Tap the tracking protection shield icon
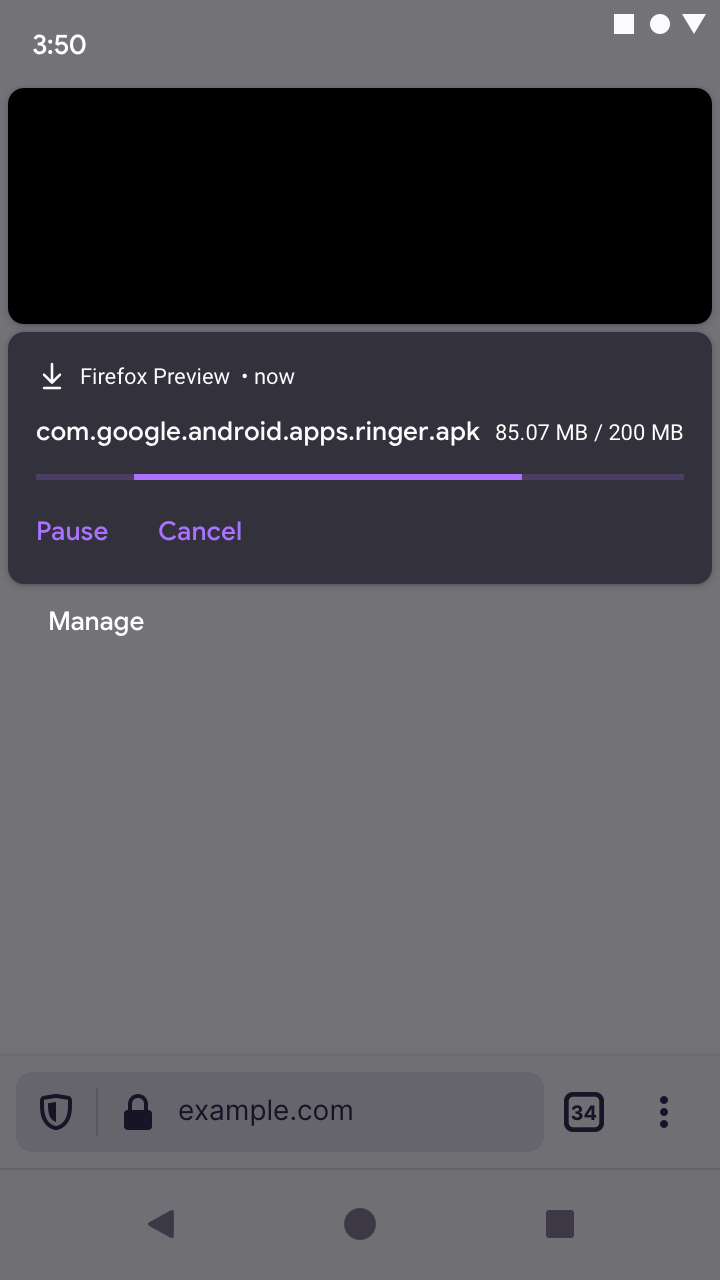The height and width of the screenshot is (1280, 720). tap(56, 1112)
